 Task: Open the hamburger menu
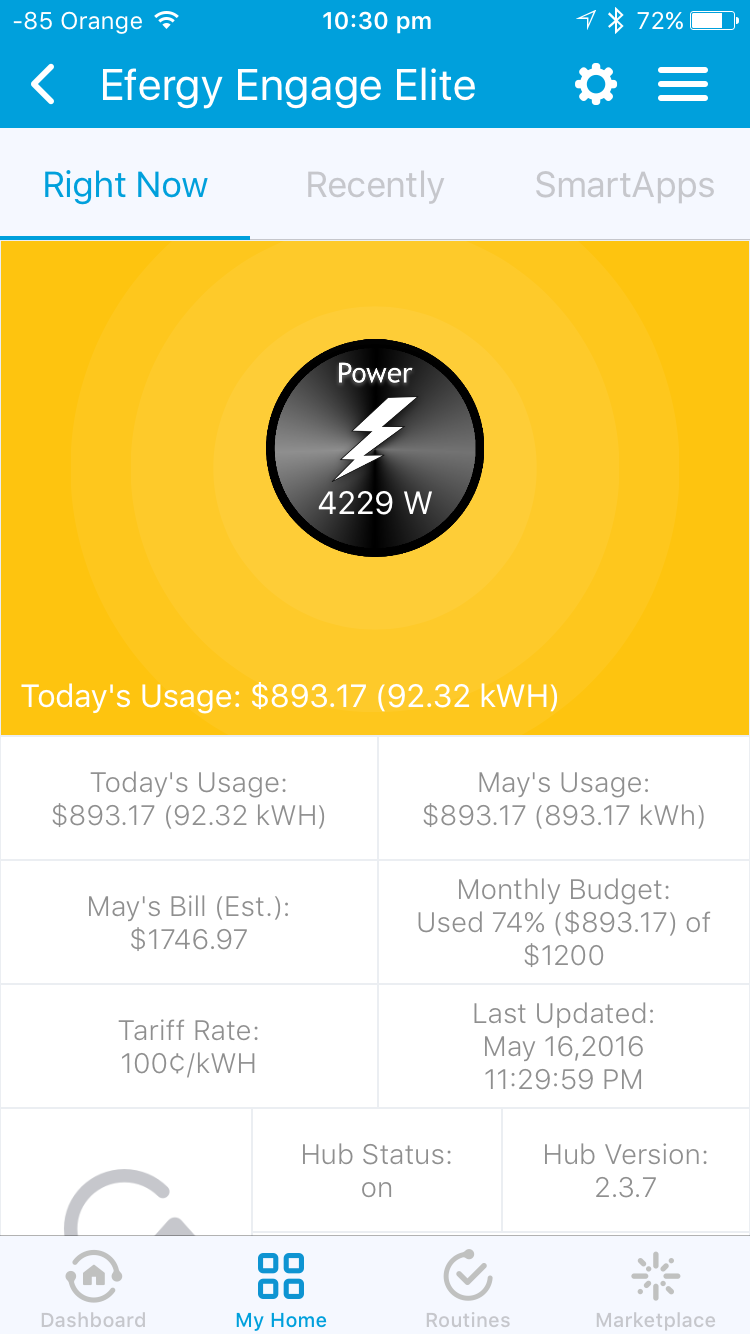tap(683, 85)
